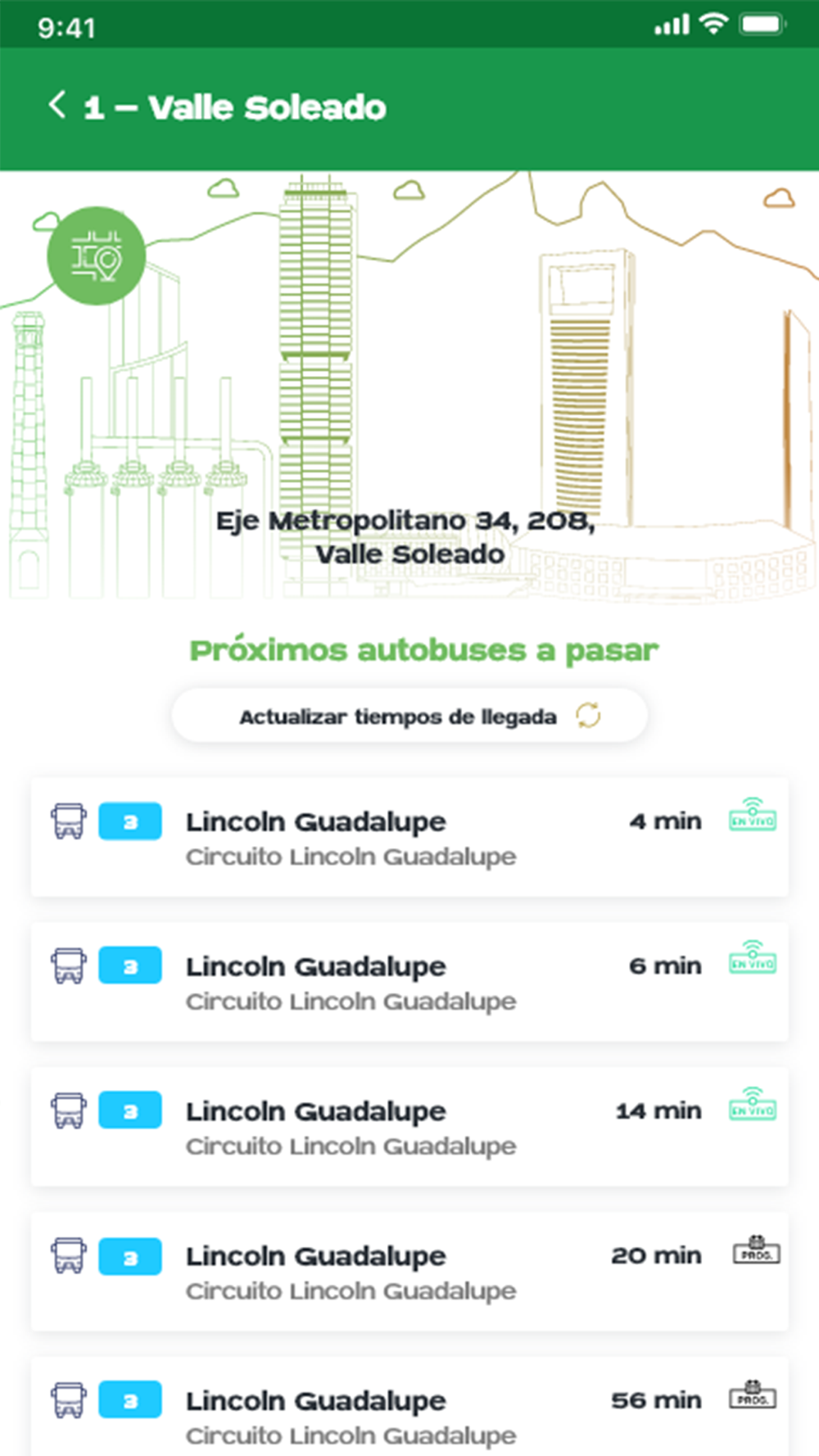Open the Lincoln Guadalupe bus arriving in 4 min
This screenshot has width=819, height=1456.
point(409,837)
